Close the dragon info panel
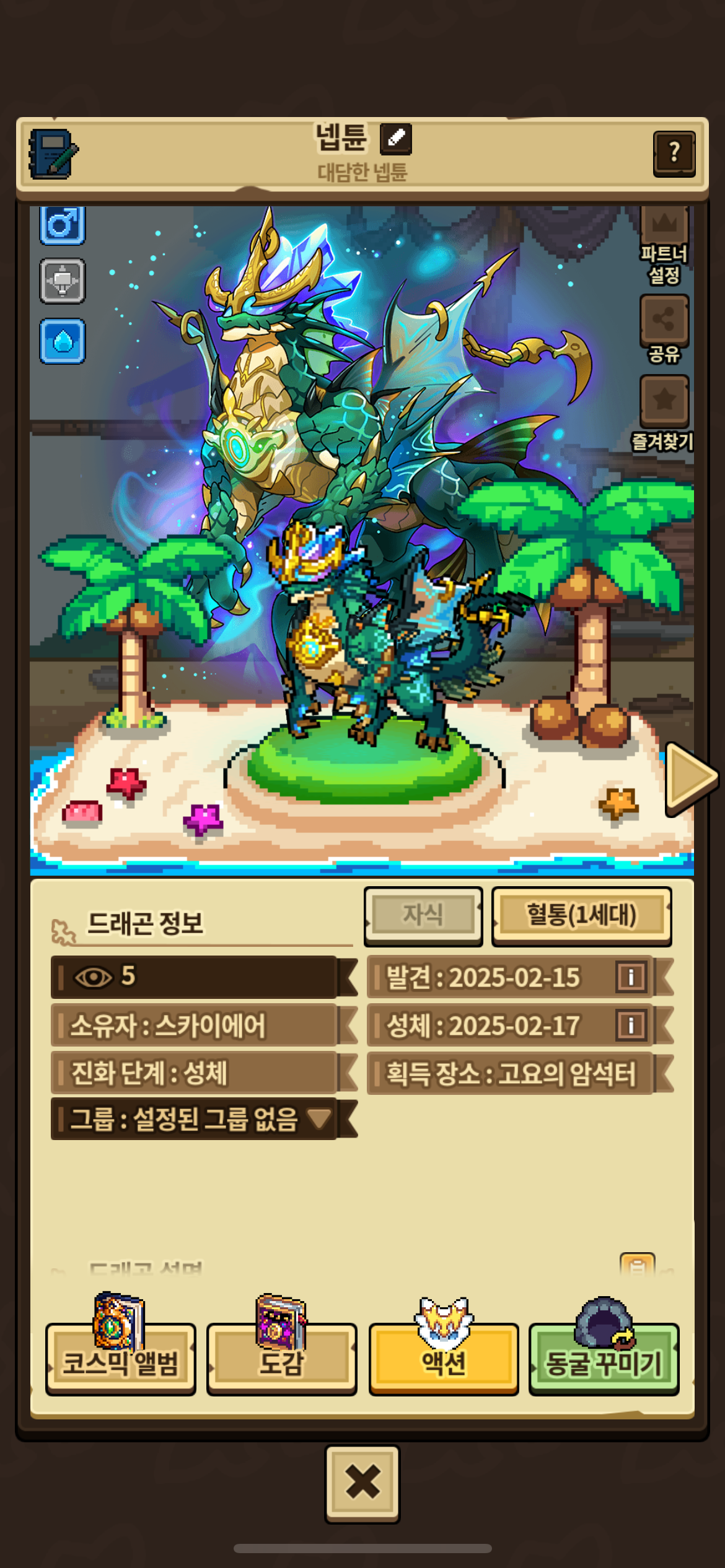This screenshot has height=1568, width=725. tap(362, 1484)
